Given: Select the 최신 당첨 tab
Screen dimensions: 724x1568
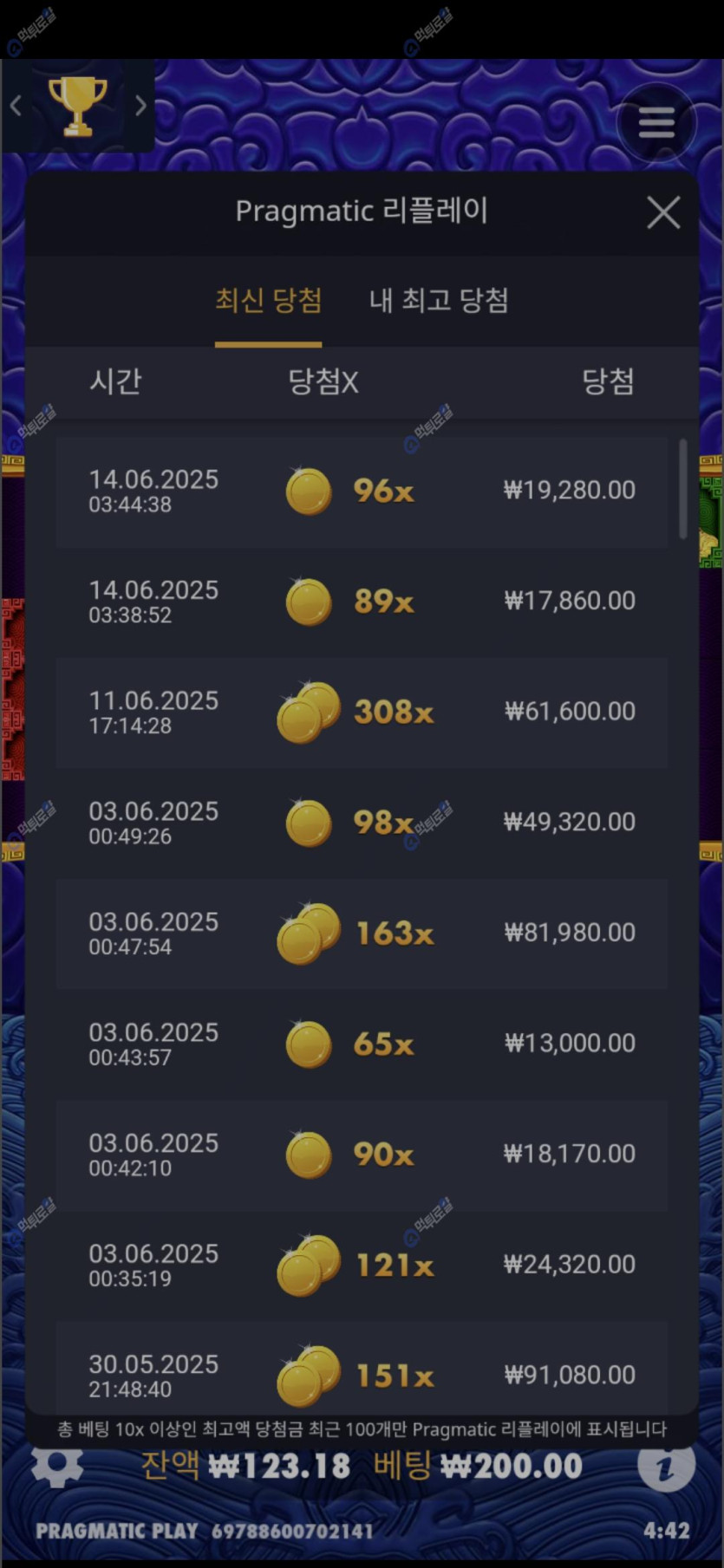Looking at the screenshot, I should click(x=269, y=301).
